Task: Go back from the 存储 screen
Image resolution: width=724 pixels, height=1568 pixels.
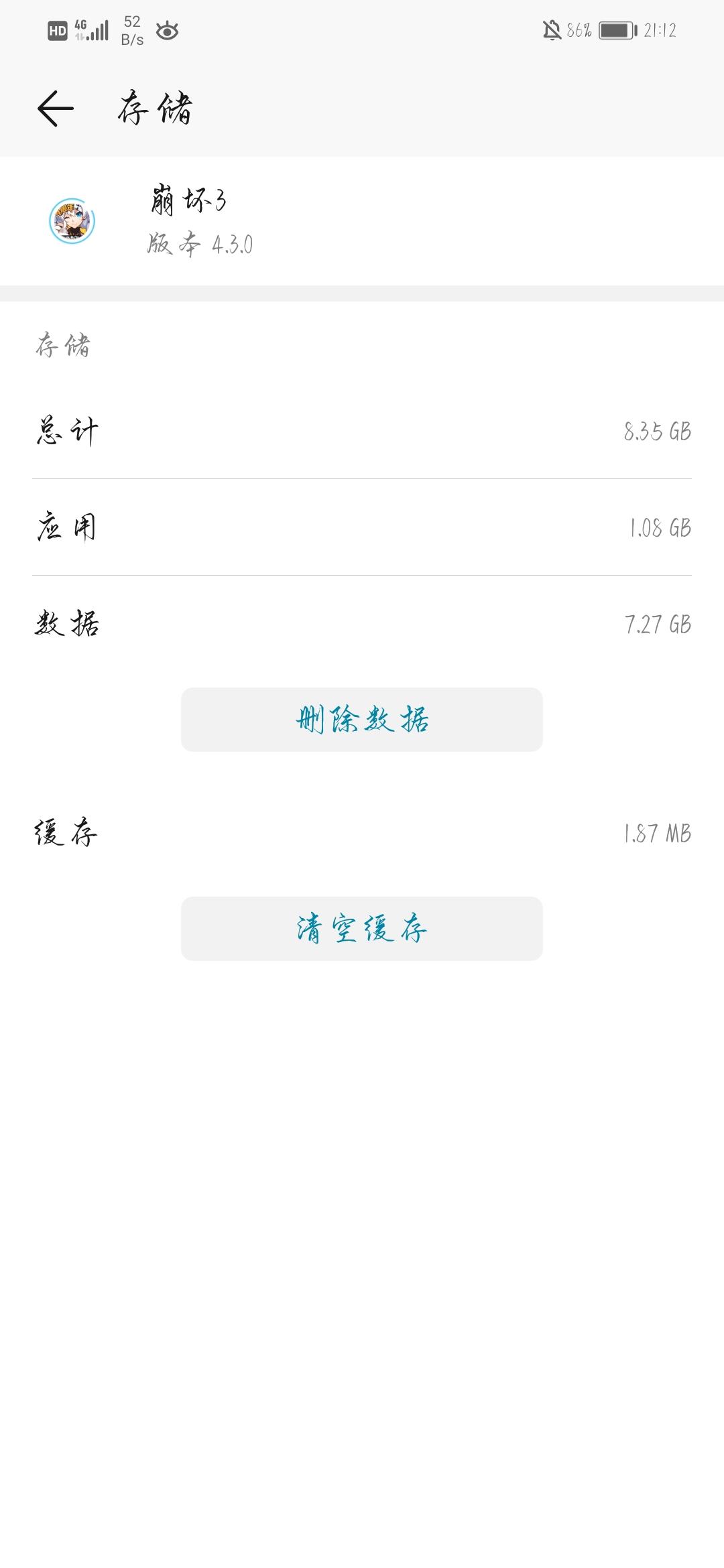Action: pyautogui.click(x=55, y=109)
